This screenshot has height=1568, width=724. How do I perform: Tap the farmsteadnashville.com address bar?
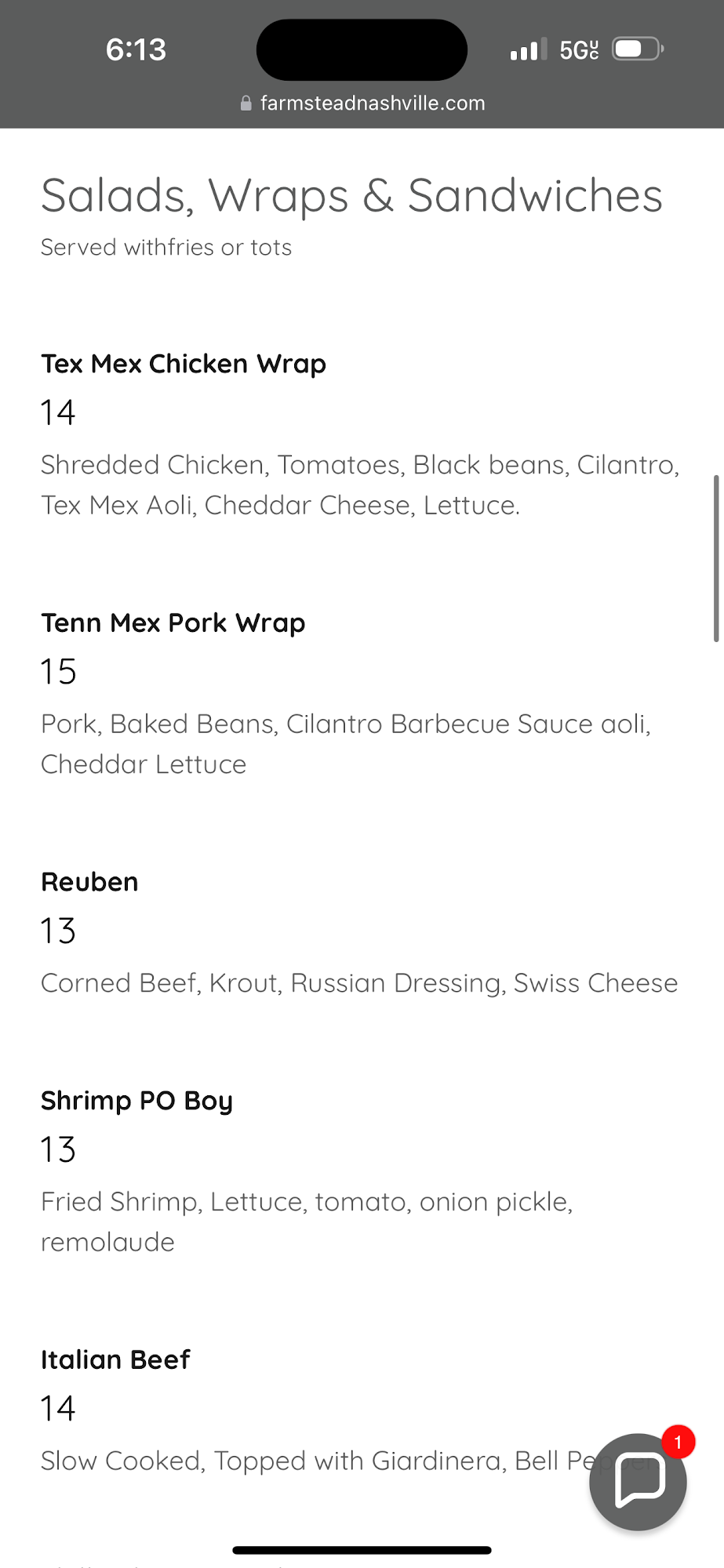coord(362,103)
